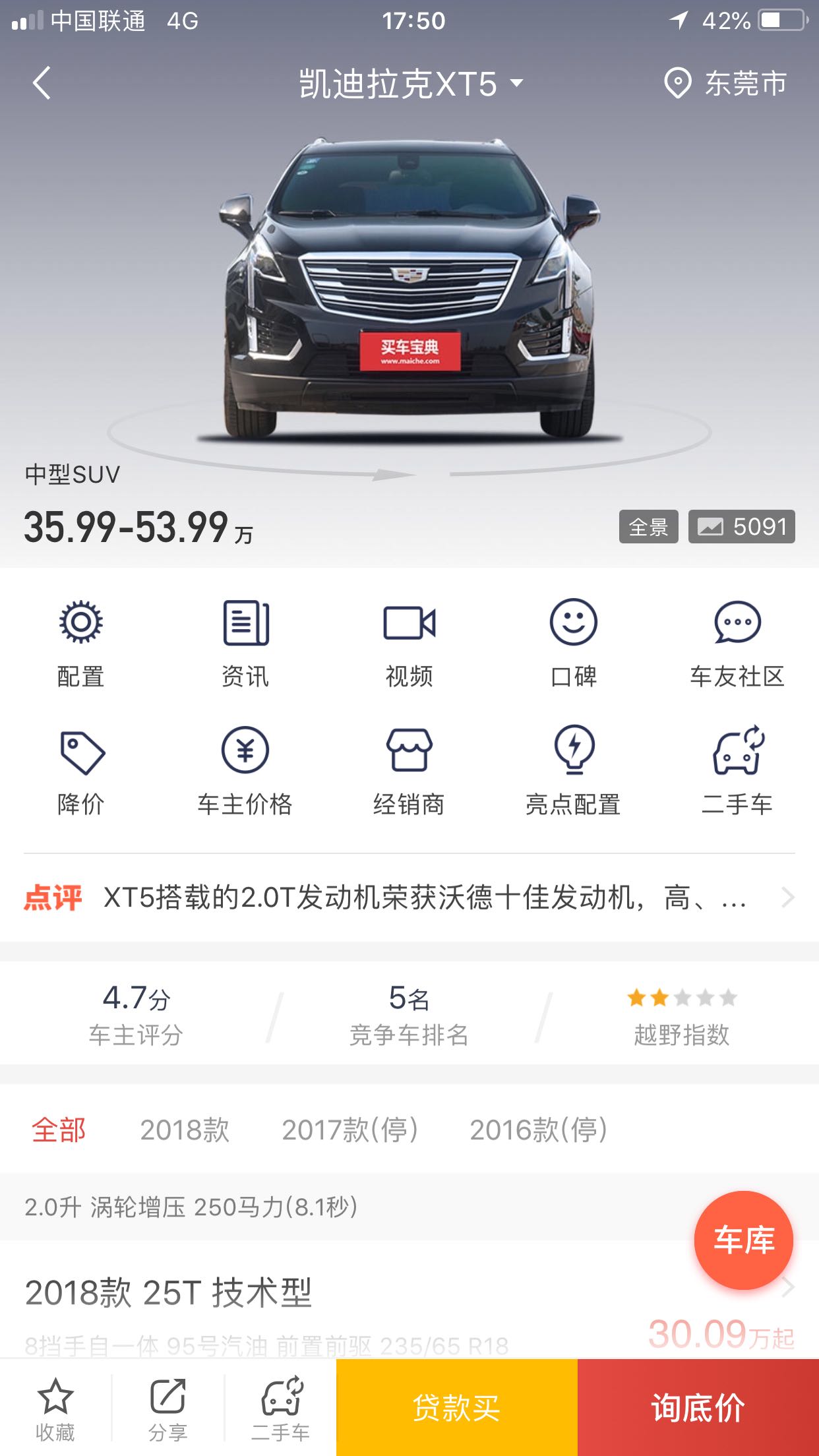The width and height of the screenshot is (819, 1456).
Task: Open the 凯迪拉克XT5 model dropdown
Action: (x=411, y=84)
